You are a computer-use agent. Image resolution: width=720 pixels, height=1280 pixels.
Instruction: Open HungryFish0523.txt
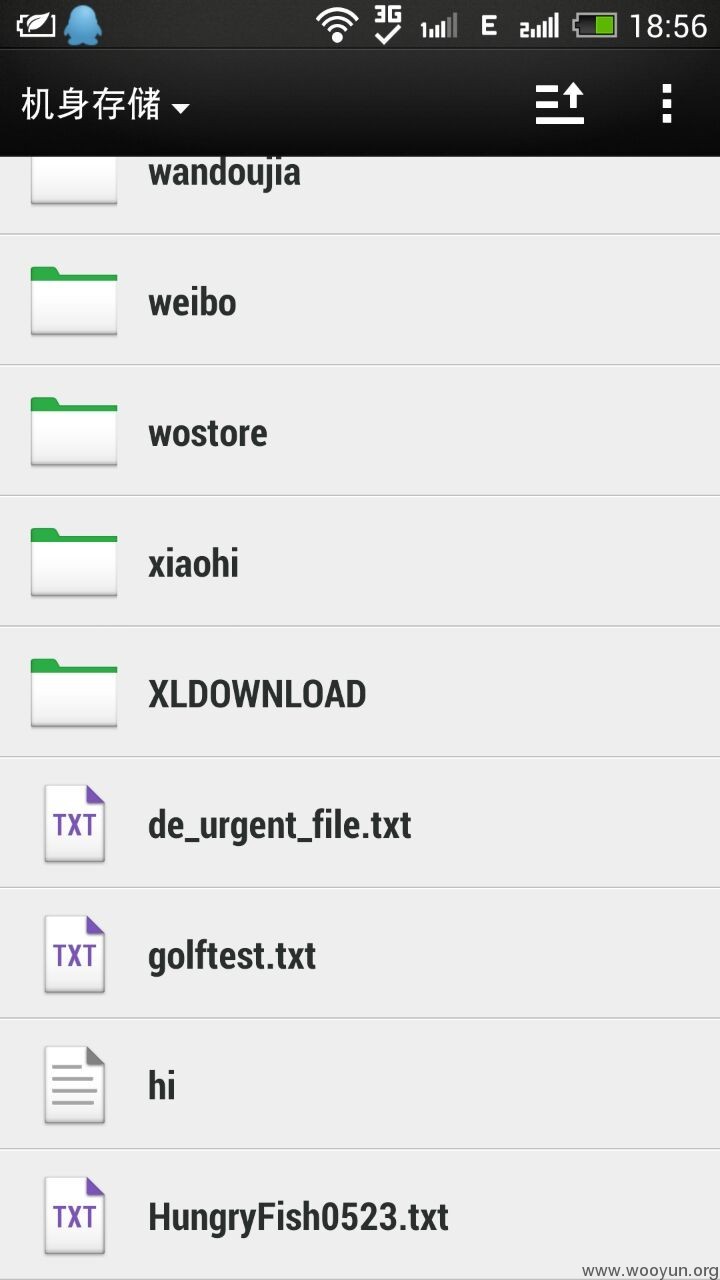point(360,1214)
